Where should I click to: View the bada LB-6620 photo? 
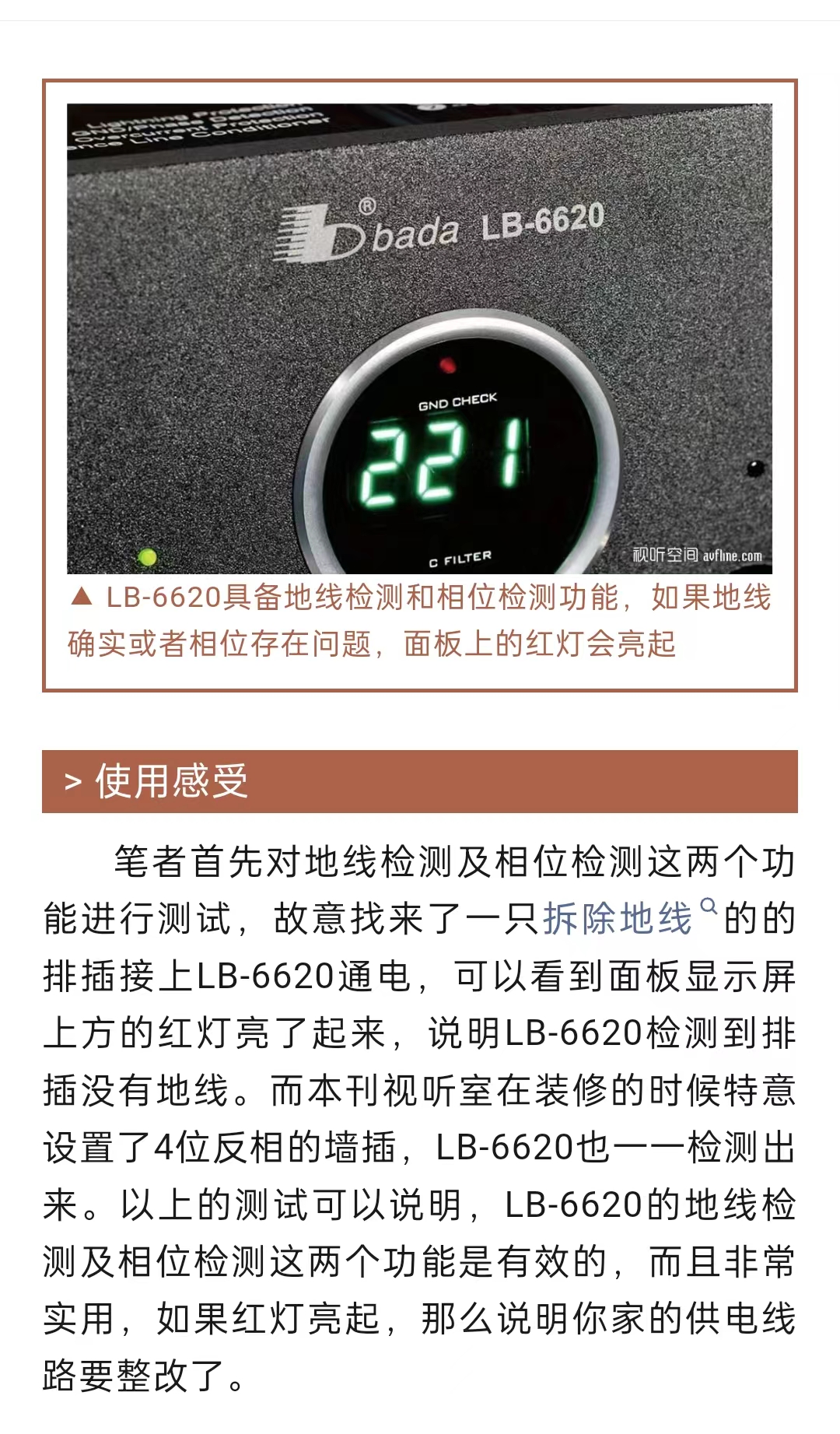(x=419, y=338)
